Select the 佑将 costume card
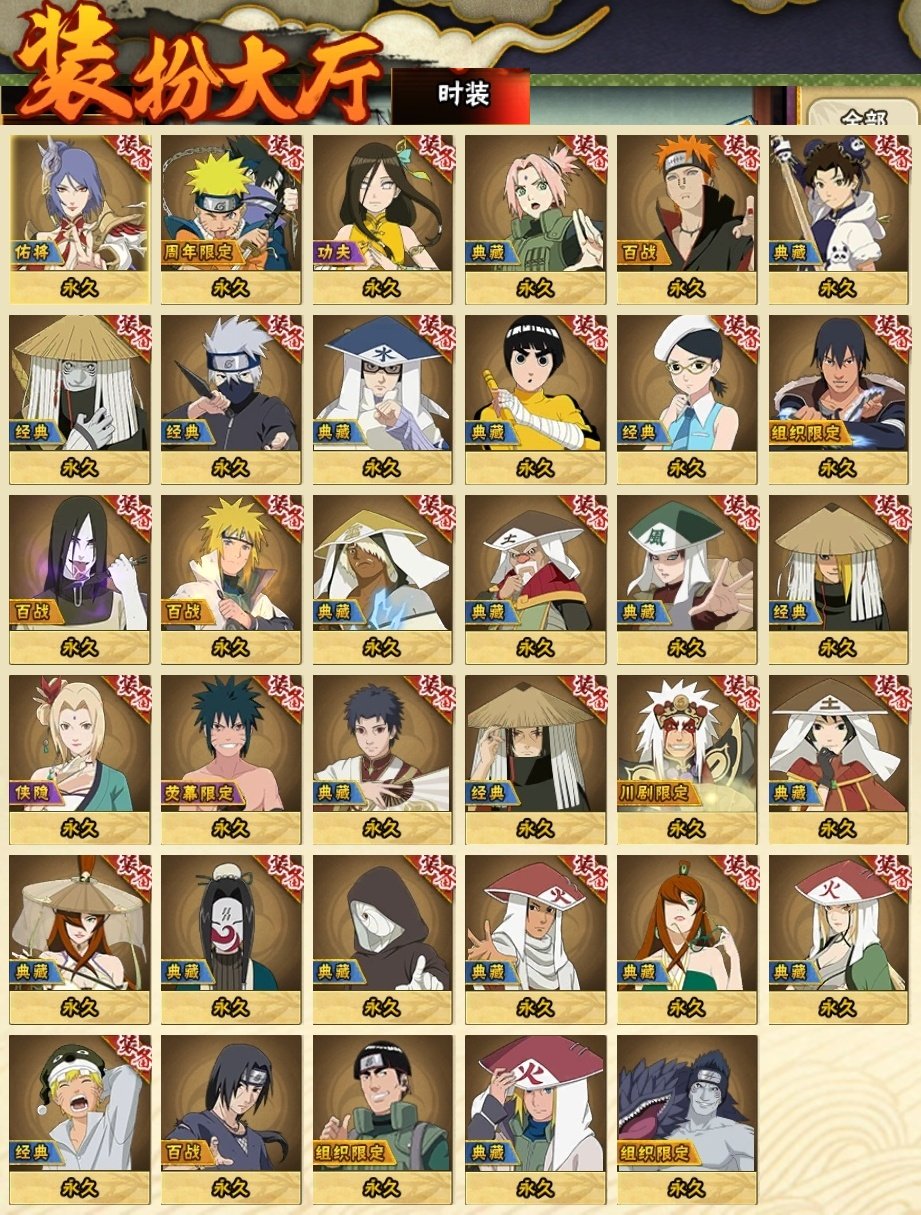The height and width of the screenshot is (1215, 921). (x=80, y=220)
